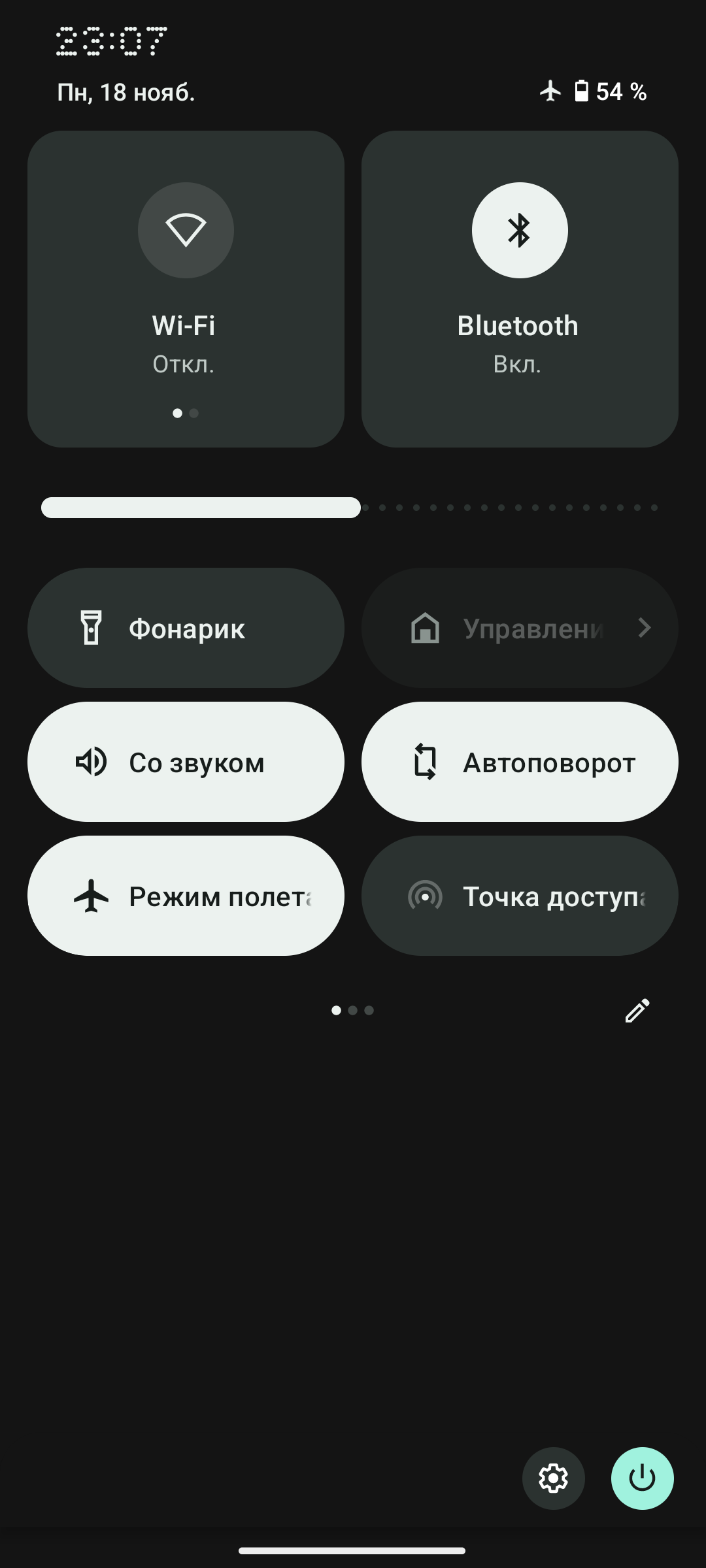
Task: Open system settings gear
Action: point(553,1478)
